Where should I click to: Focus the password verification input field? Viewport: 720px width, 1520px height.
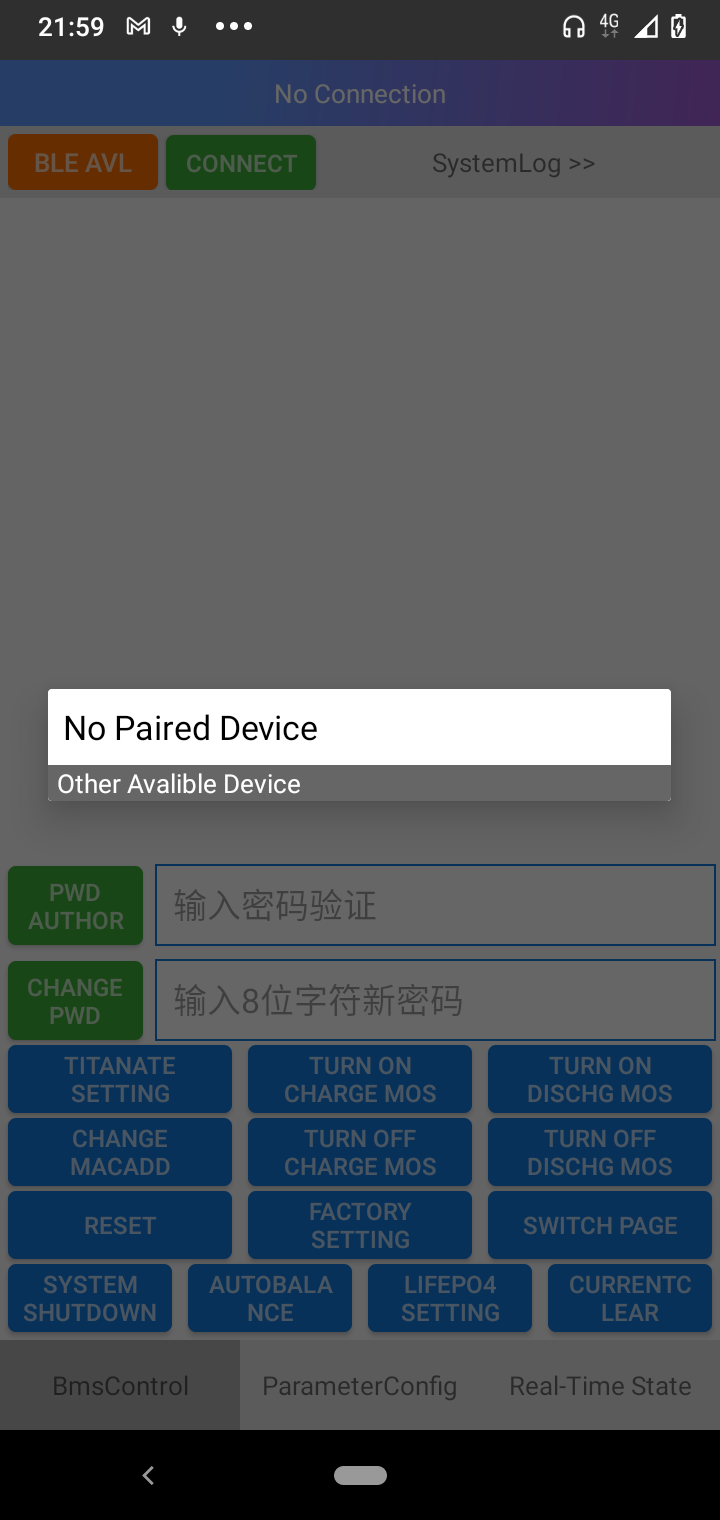click(x=435, y=905)
